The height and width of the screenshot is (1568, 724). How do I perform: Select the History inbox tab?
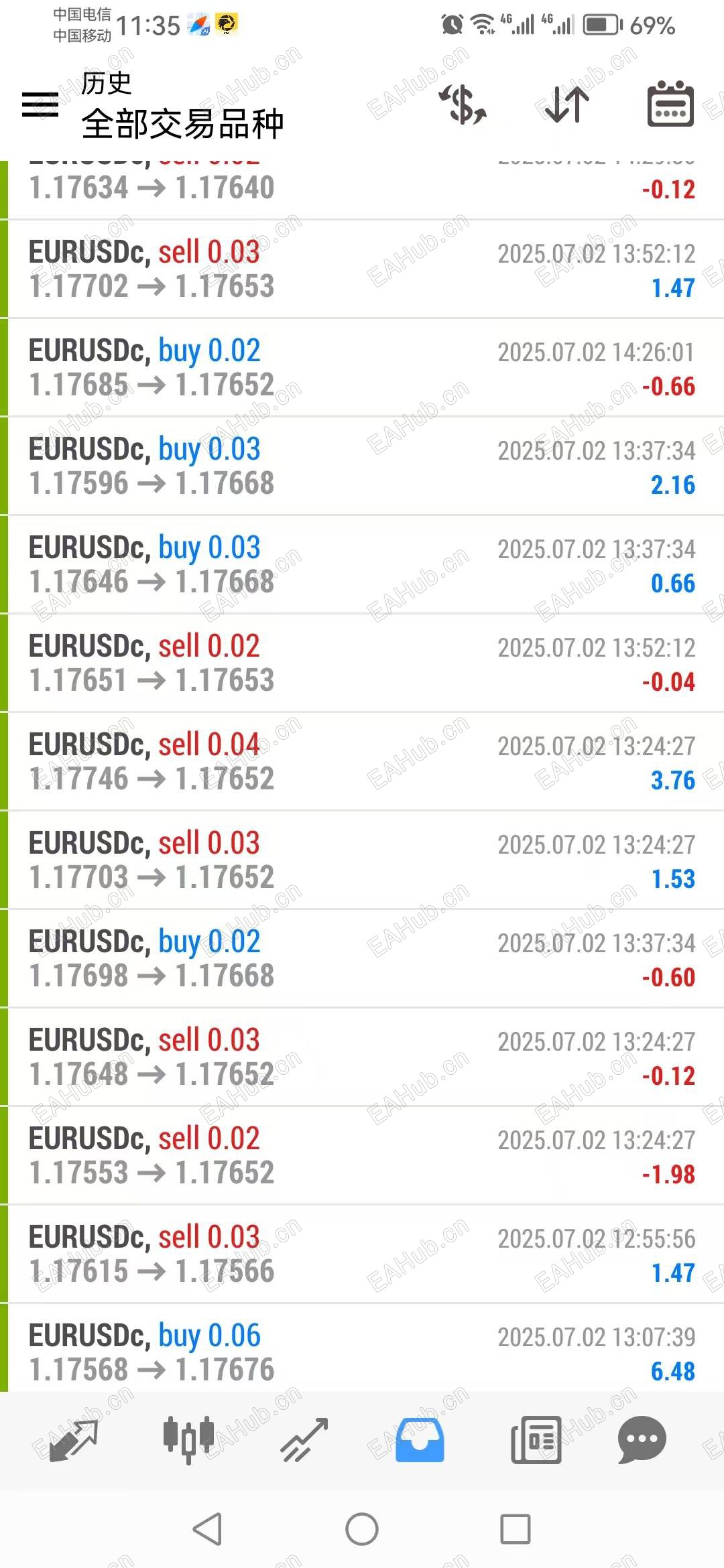pos(420,1439)
